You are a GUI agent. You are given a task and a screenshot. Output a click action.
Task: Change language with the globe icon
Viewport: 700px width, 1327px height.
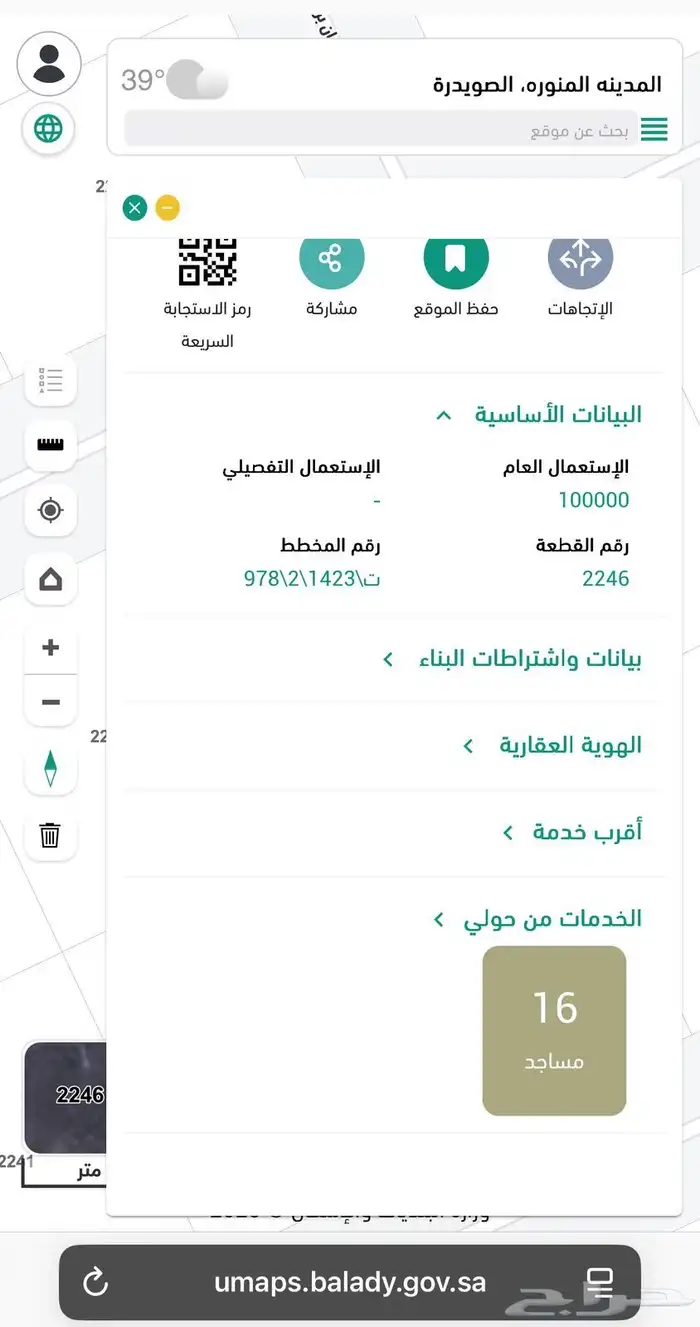pyautogui.click(x=48, y=129)
